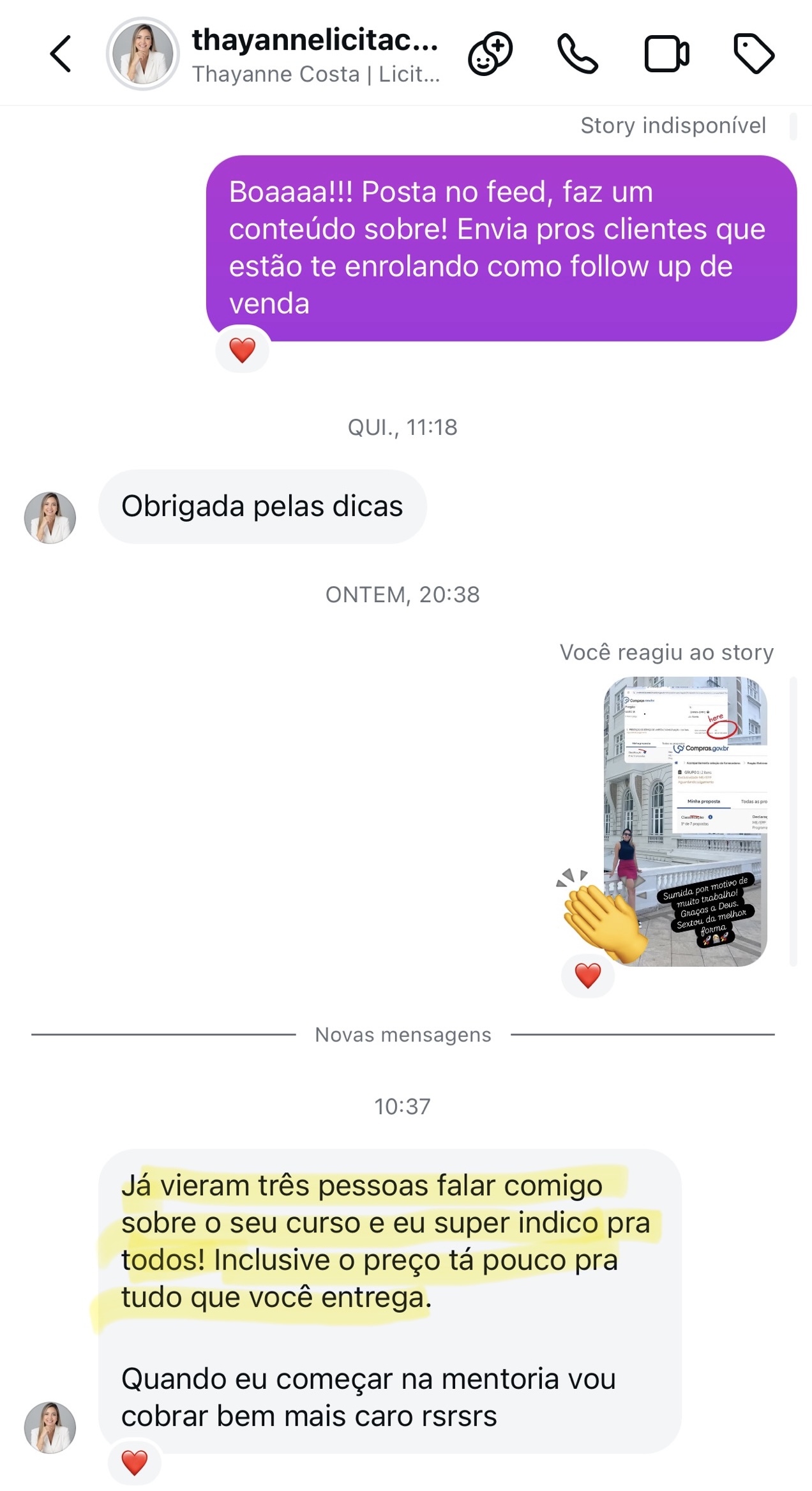This screenshot has width=812, height=1491.
Task: Open thayannelicitac profile from the header
Action: point(274,55)
